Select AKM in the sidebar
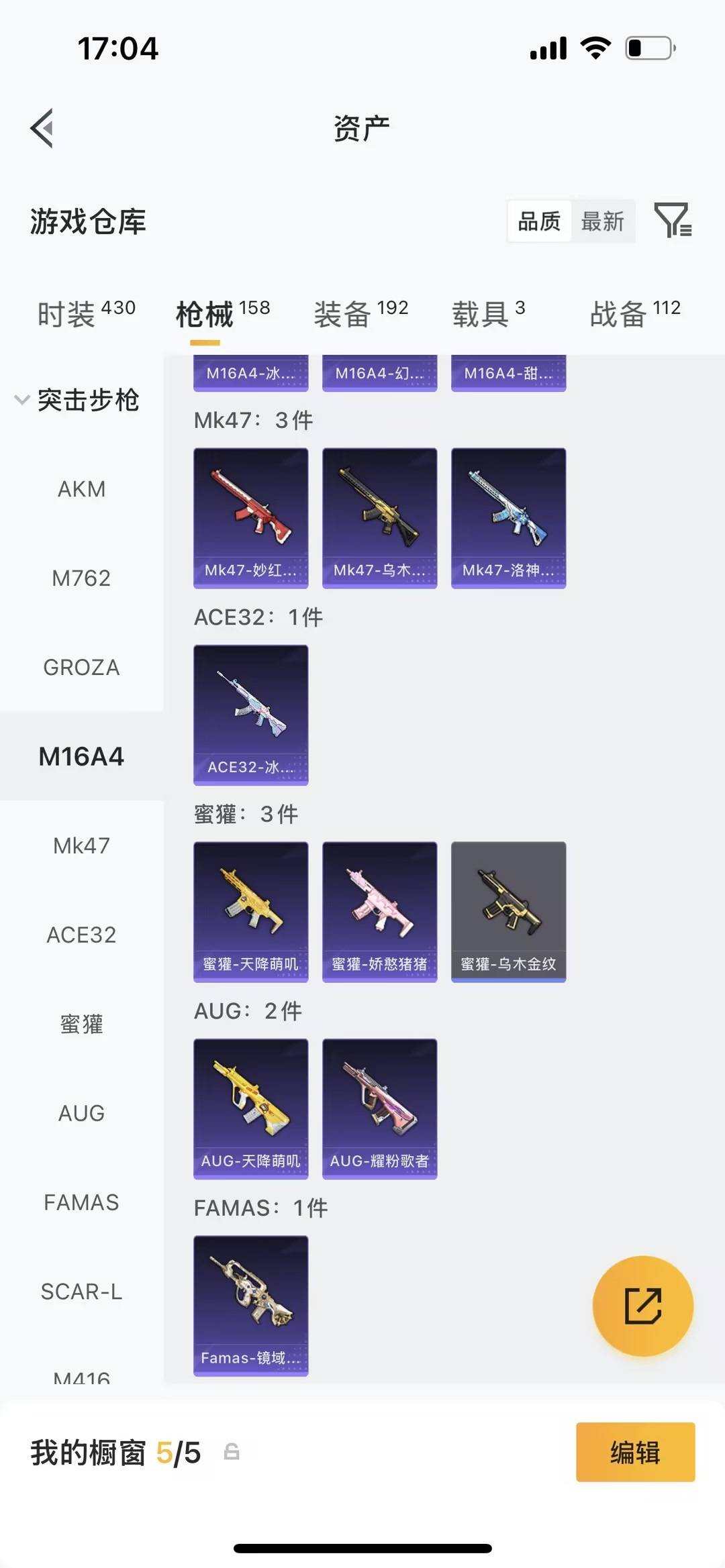Viewport: 725px width, 1568px height. point(81,488)
